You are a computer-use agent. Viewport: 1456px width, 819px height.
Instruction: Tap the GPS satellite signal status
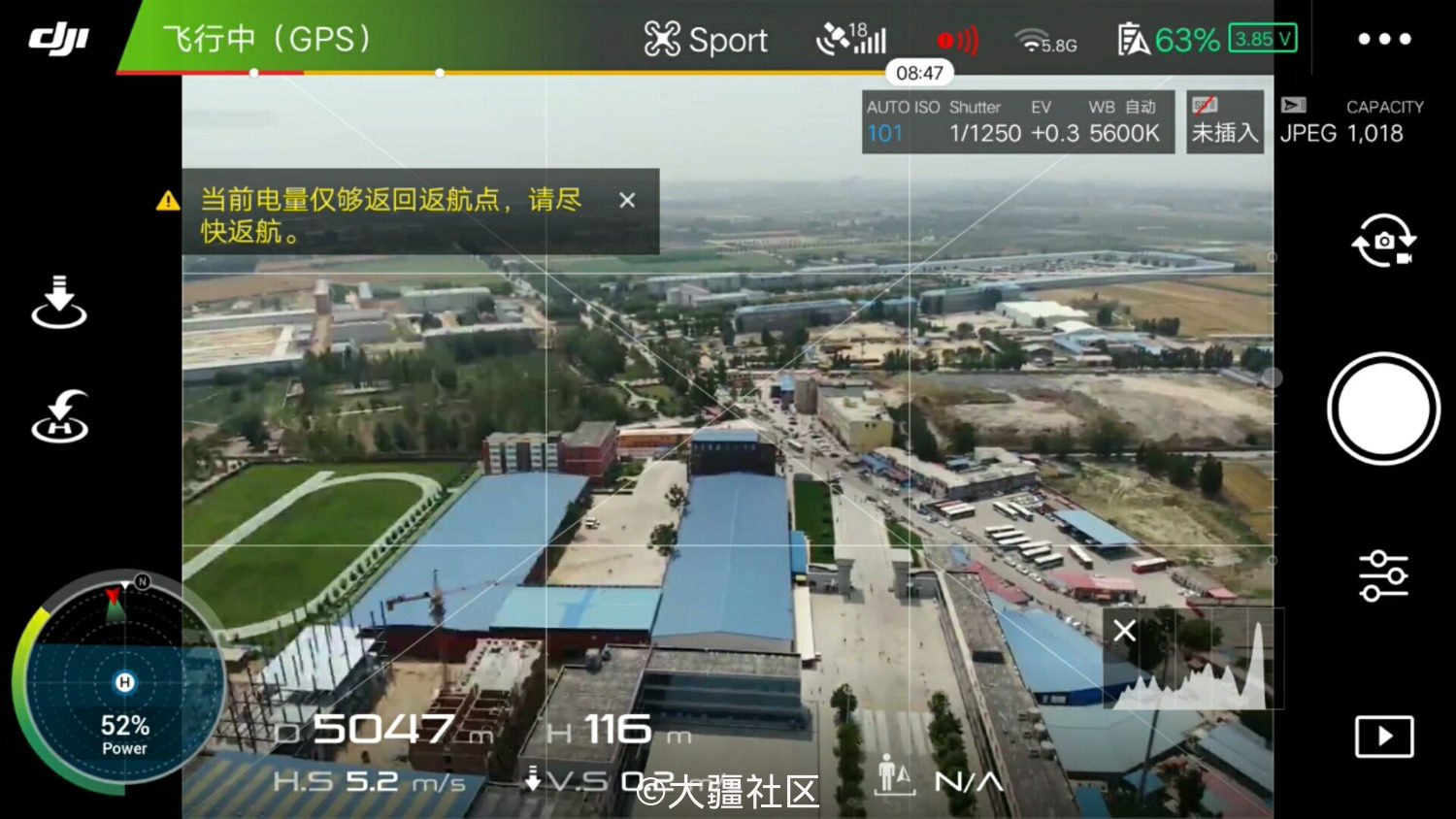tap(851, 39)
